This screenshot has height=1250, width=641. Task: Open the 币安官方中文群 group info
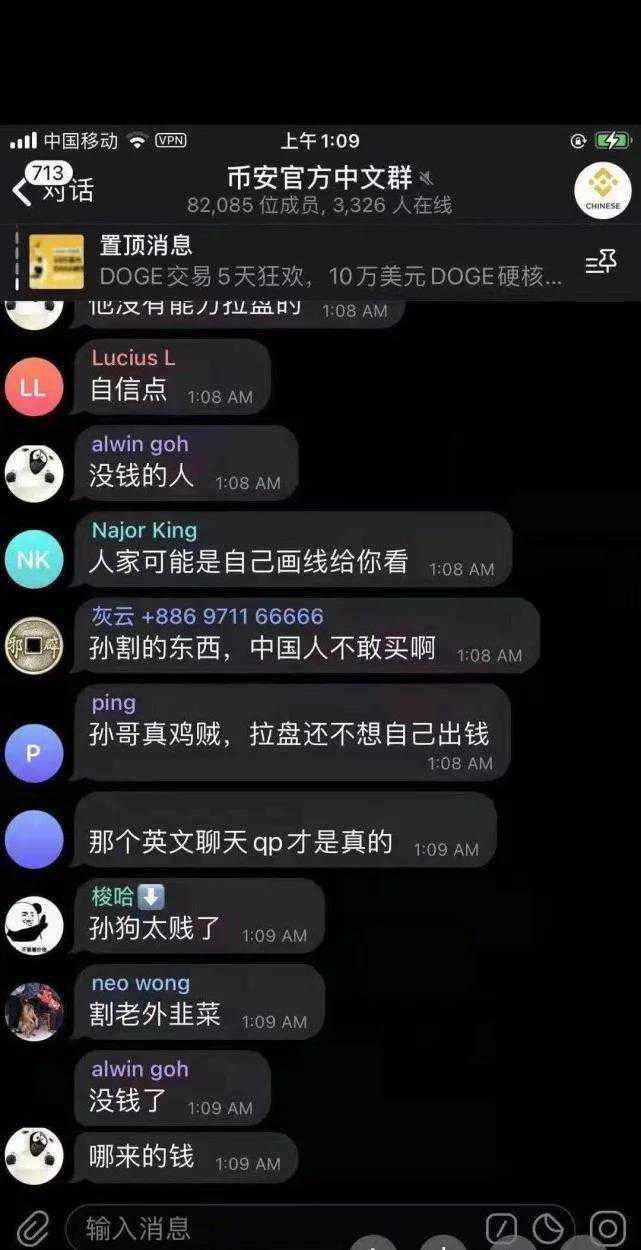[320, 179]
